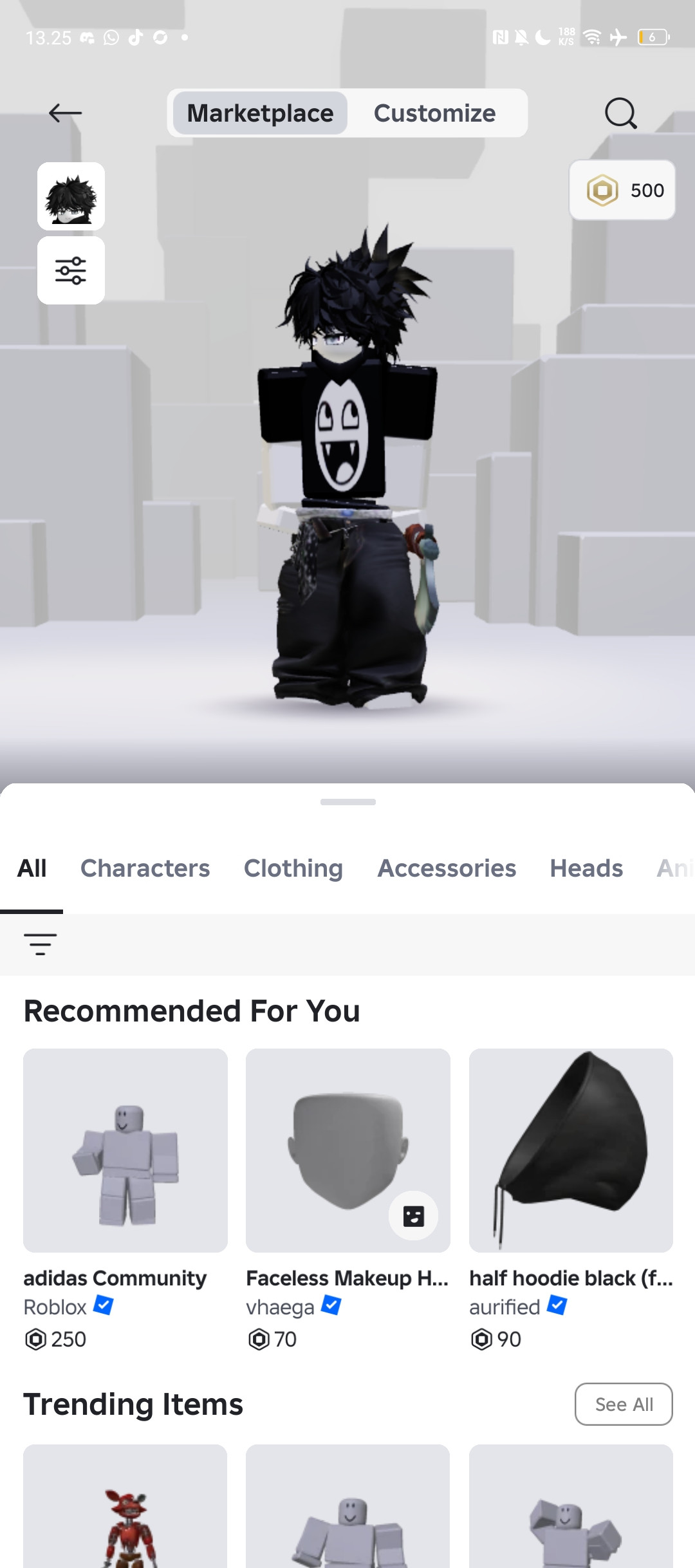The height and width of the screenshot is (1568, 695).
Task: Switch to the Characters category
Action: coord(145,868)
